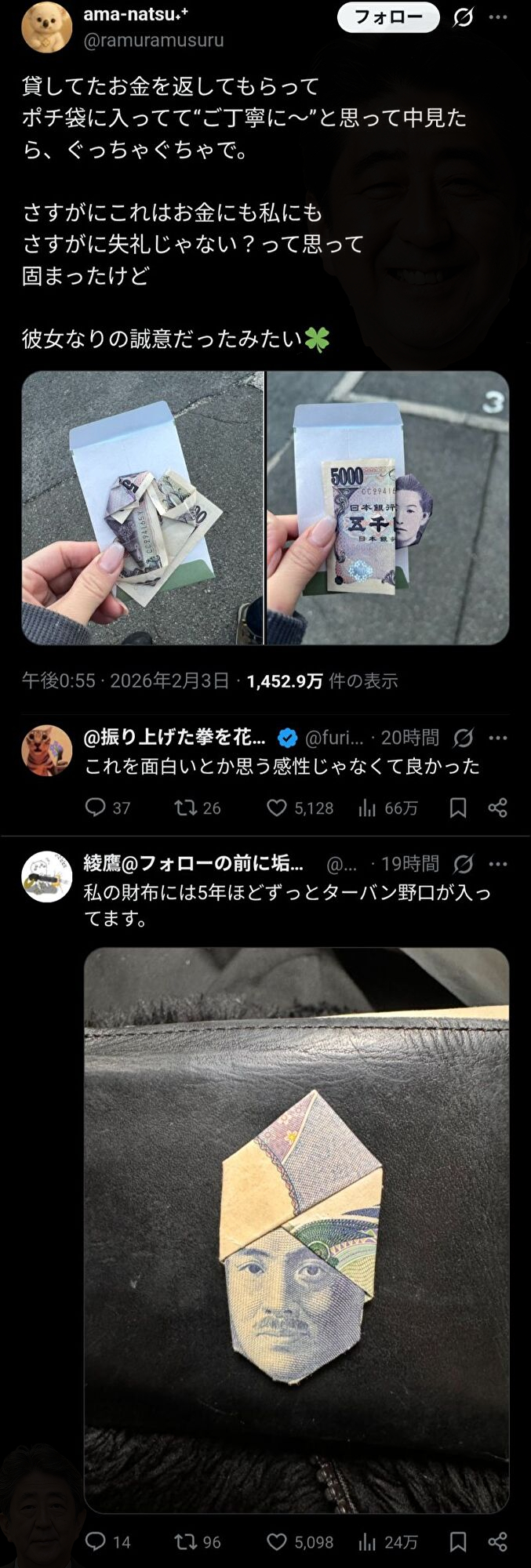Bookmark the 振り上げた拳 comment
531x1568 pixels.
tap(458, 808)
